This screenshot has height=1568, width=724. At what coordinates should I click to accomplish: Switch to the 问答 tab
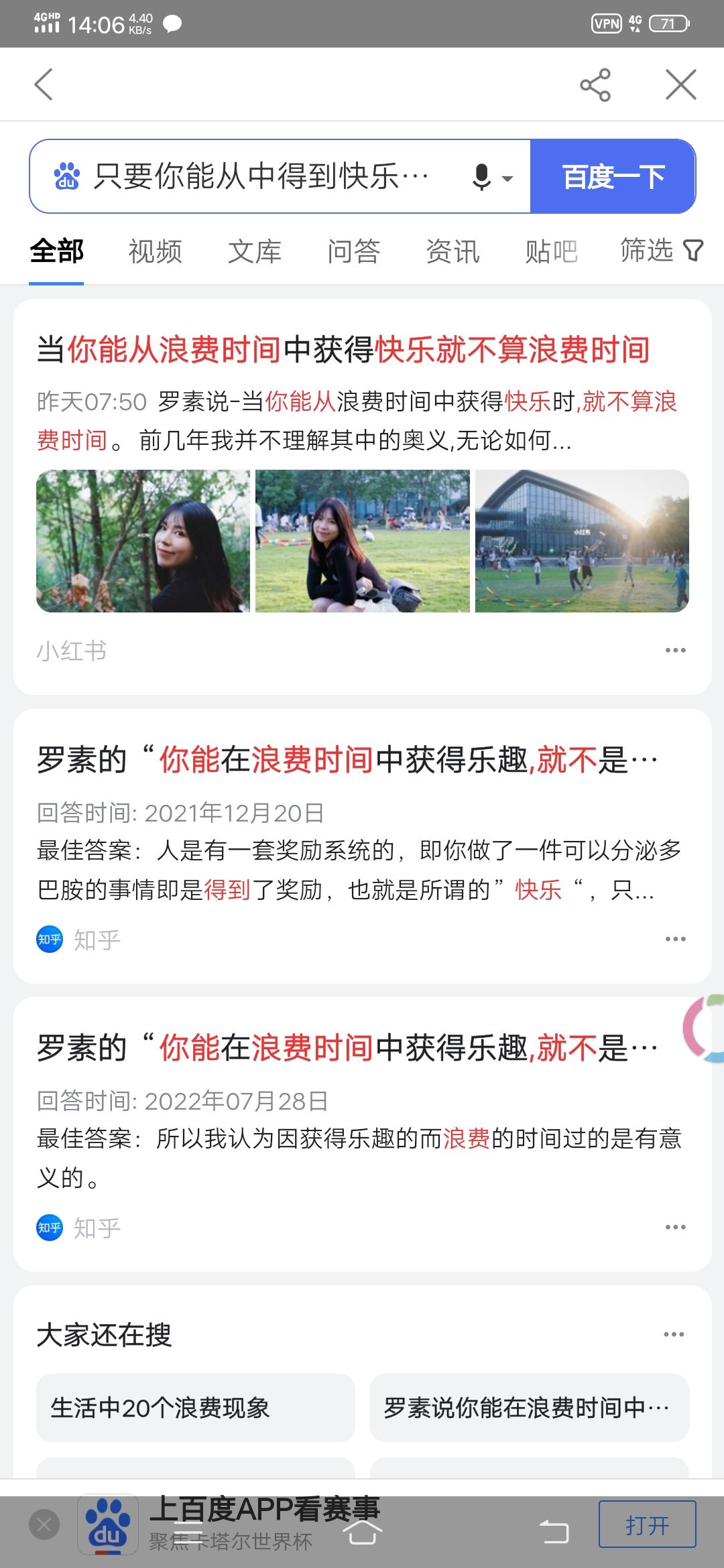pos(353,252)
